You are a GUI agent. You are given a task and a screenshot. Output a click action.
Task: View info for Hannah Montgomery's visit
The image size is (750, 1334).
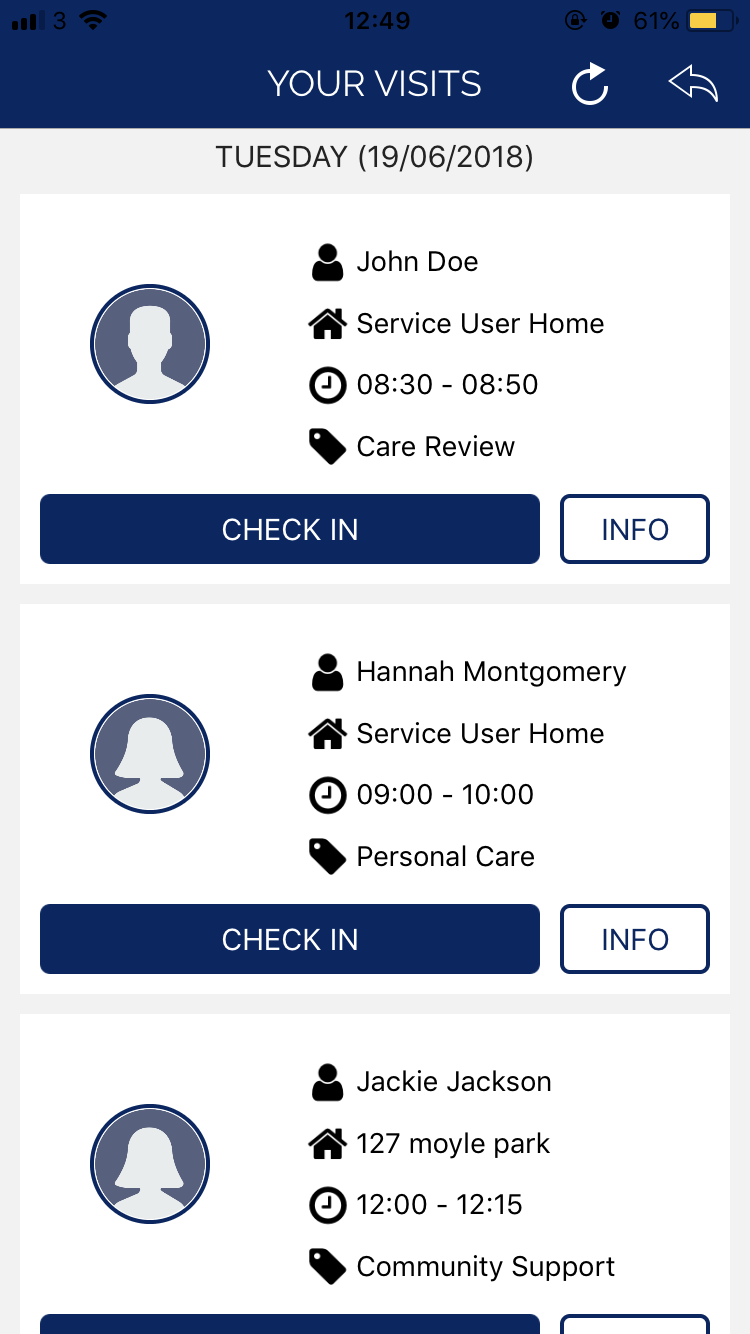(635, 939)
